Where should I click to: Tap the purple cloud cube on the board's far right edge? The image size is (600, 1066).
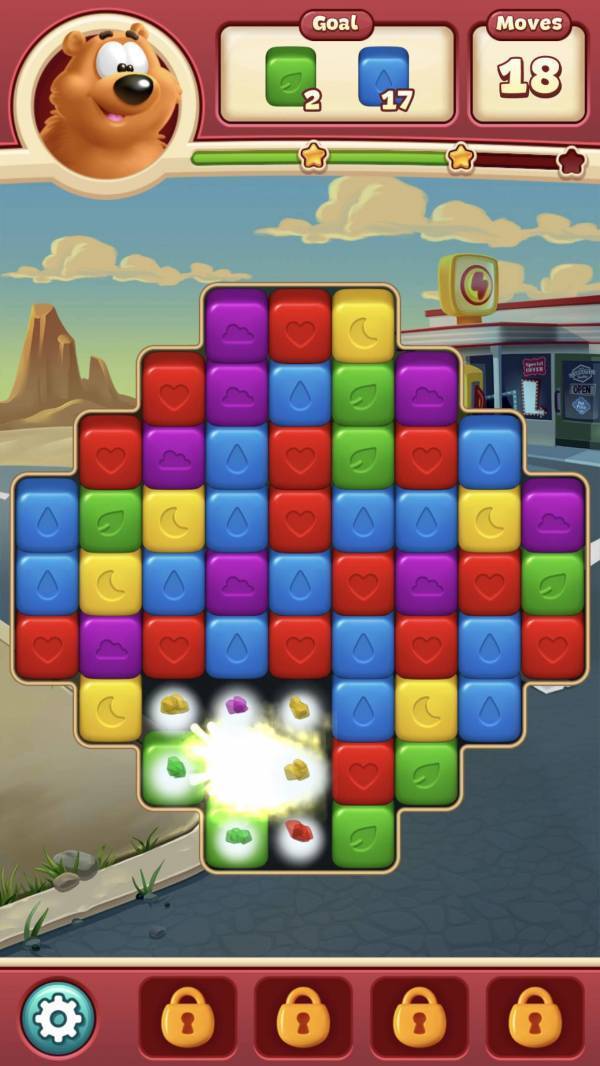tap(552, 517)
